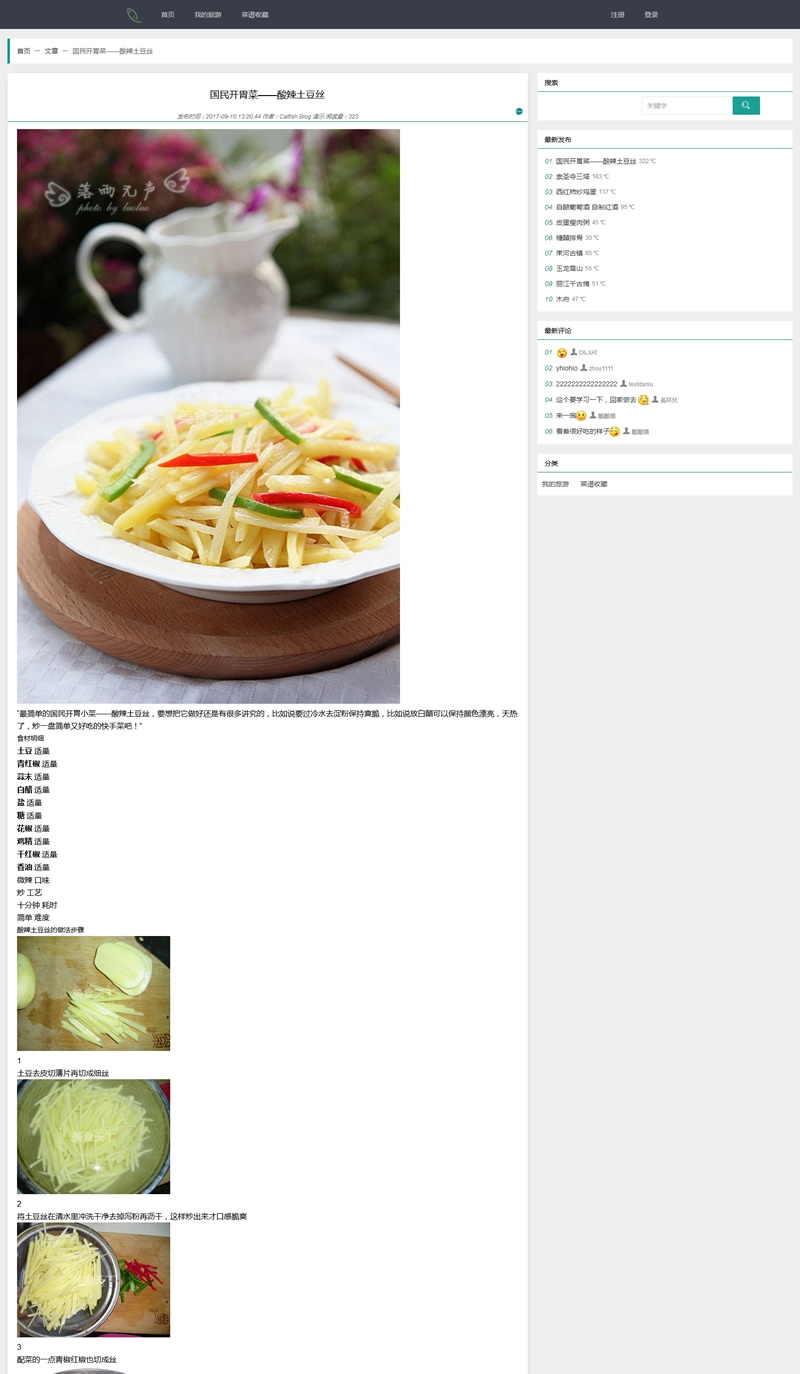This screenshot has width=800, height=1374.
Task: Open the post 糖醋排骨
Action: point(569,238)
